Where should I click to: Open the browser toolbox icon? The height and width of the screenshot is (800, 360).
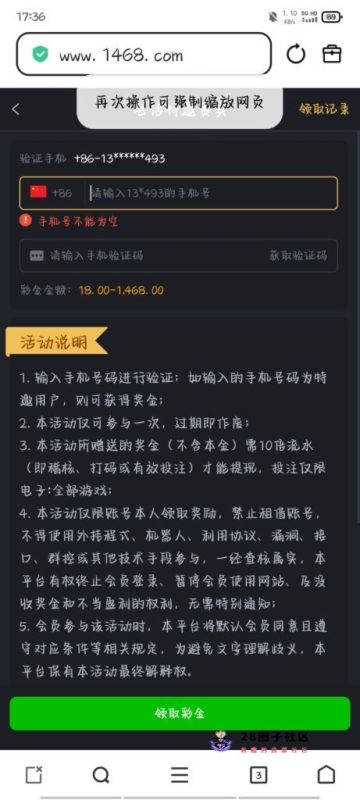pyautogui.click(x=332, y=54)
